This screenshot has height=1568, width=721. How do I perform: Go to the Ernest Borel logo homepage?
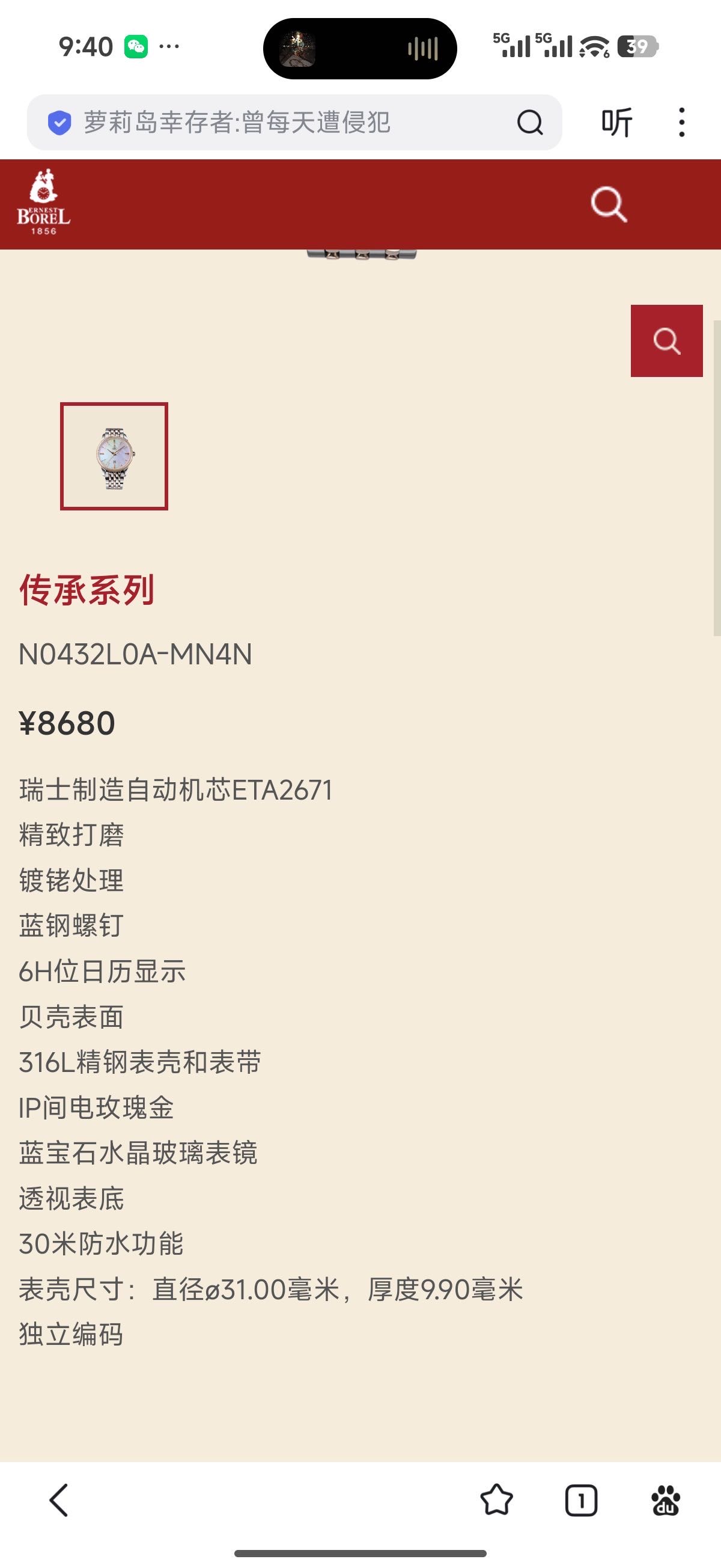44,203
